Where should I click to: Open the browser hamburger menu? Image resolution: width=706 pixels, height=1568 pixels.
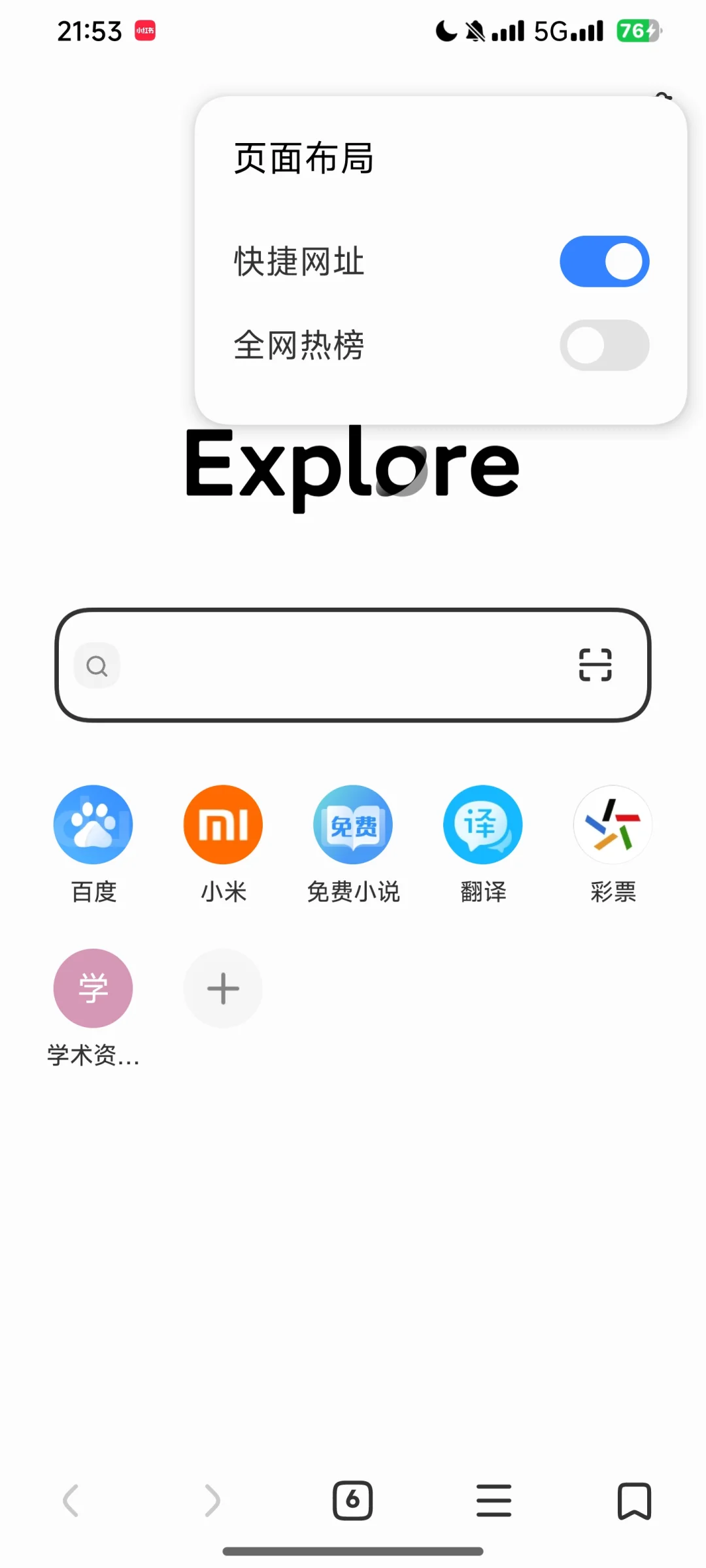(x=494, y=1500)
